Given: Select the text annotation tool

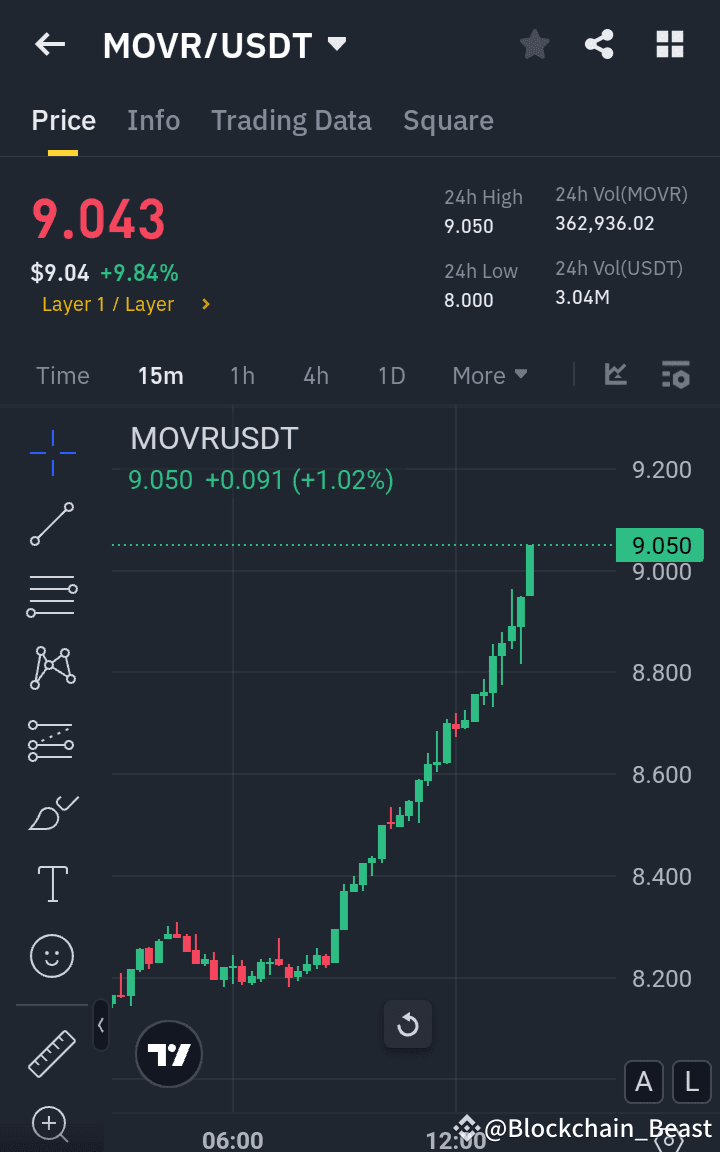Looking at the screenshot, I should click(x=51, y=884).
